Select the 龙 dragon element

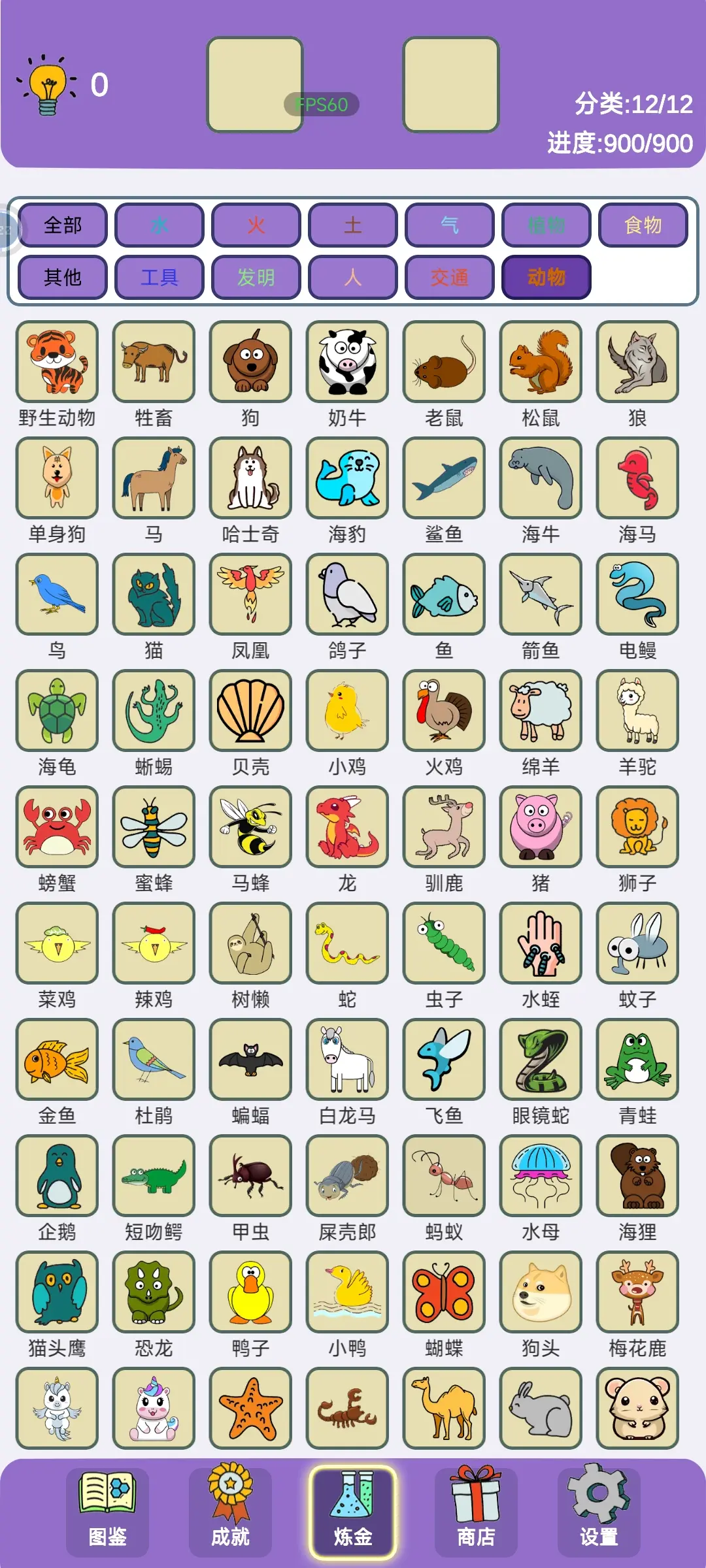pos(347,827)
